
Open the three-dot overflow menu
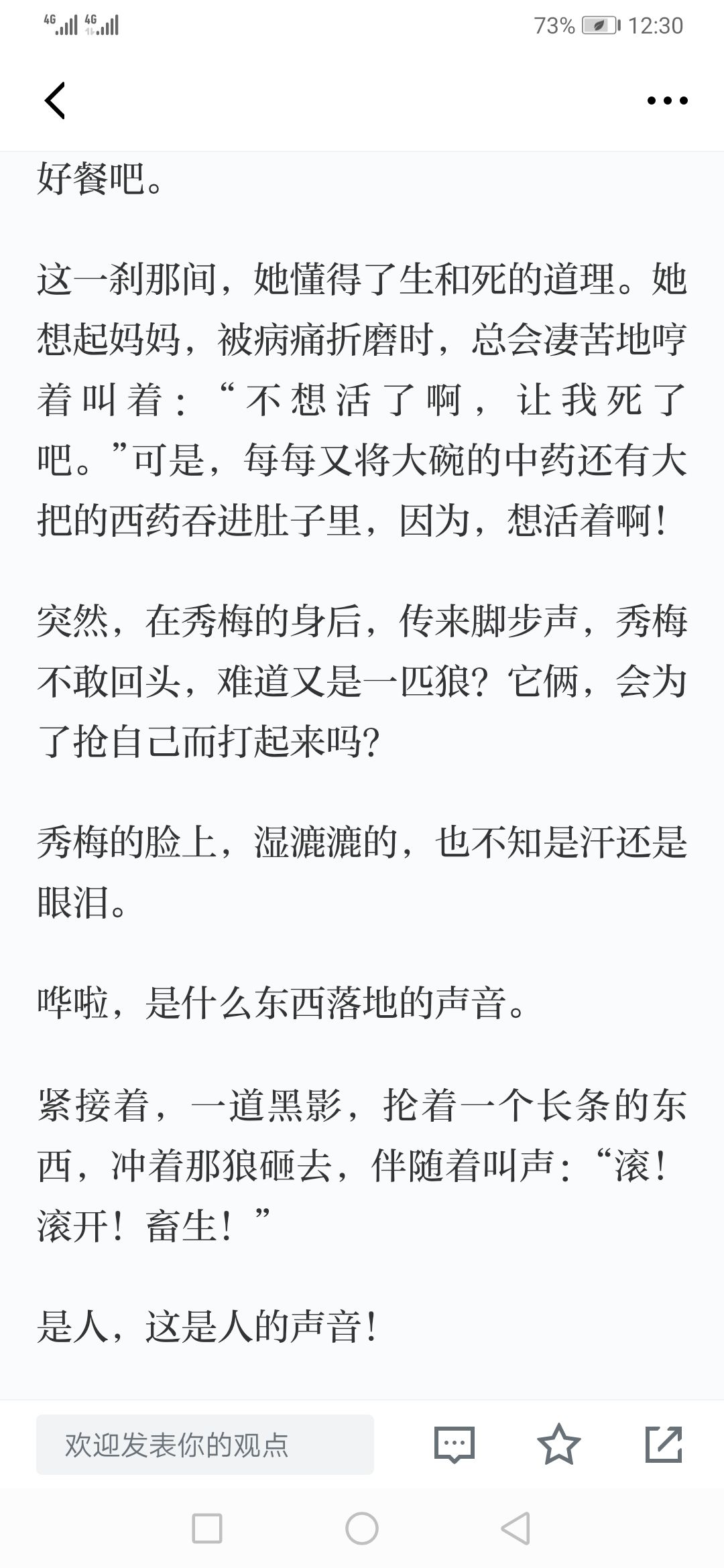click(x=667, y=101)
